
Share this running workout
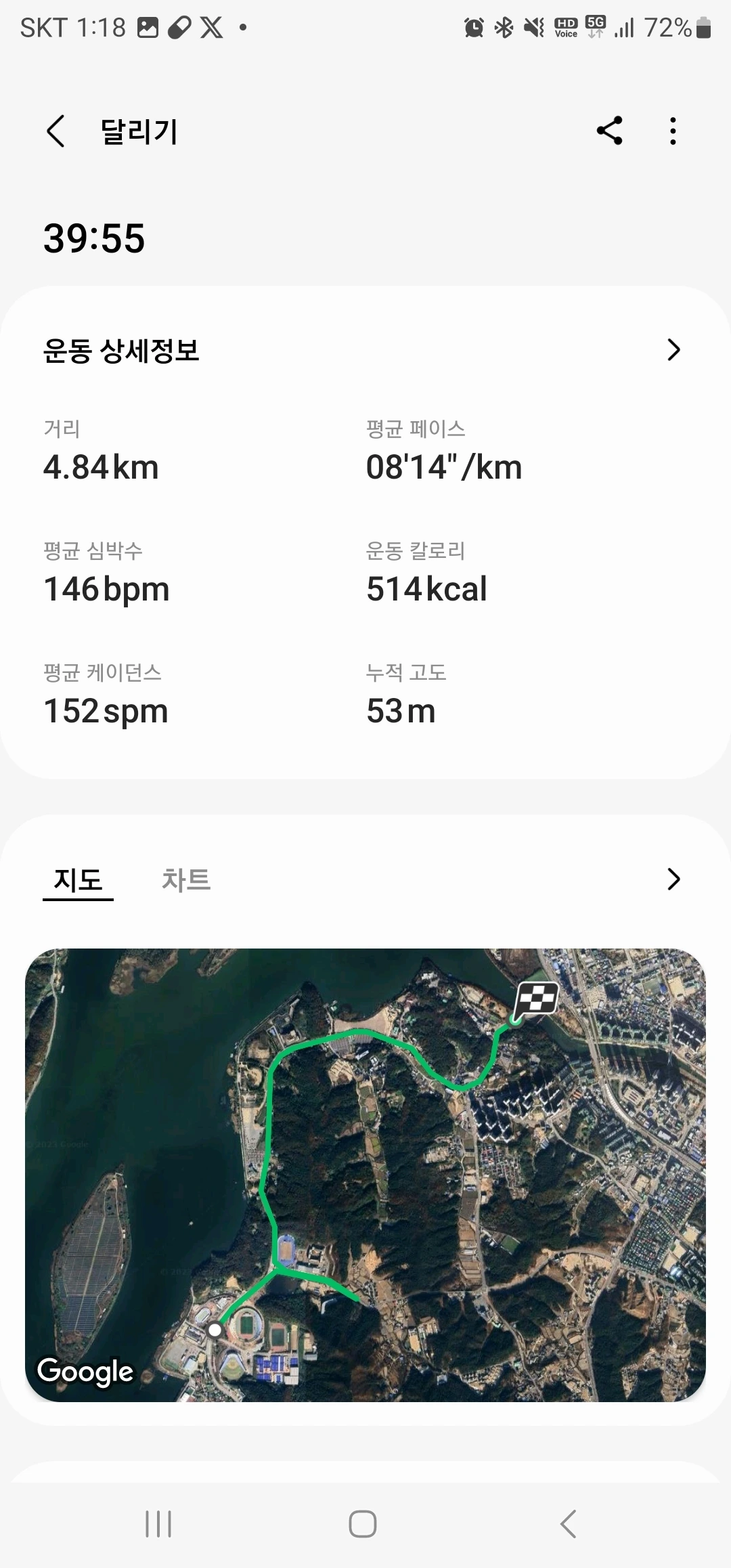[x=609, y=131]
